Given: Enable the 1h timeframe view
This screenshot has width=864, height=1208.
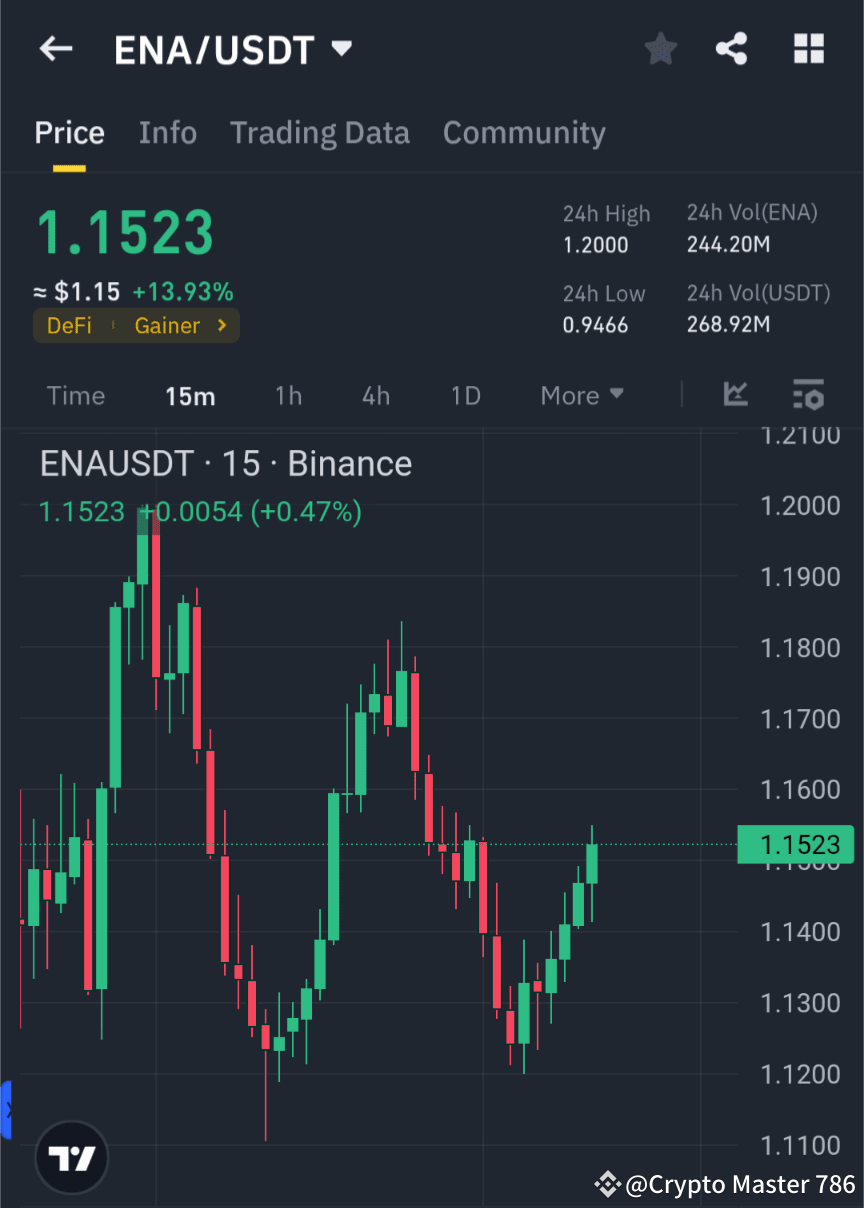Looking at the screenshot, I should pyautogui.click(x=288, y=395).
